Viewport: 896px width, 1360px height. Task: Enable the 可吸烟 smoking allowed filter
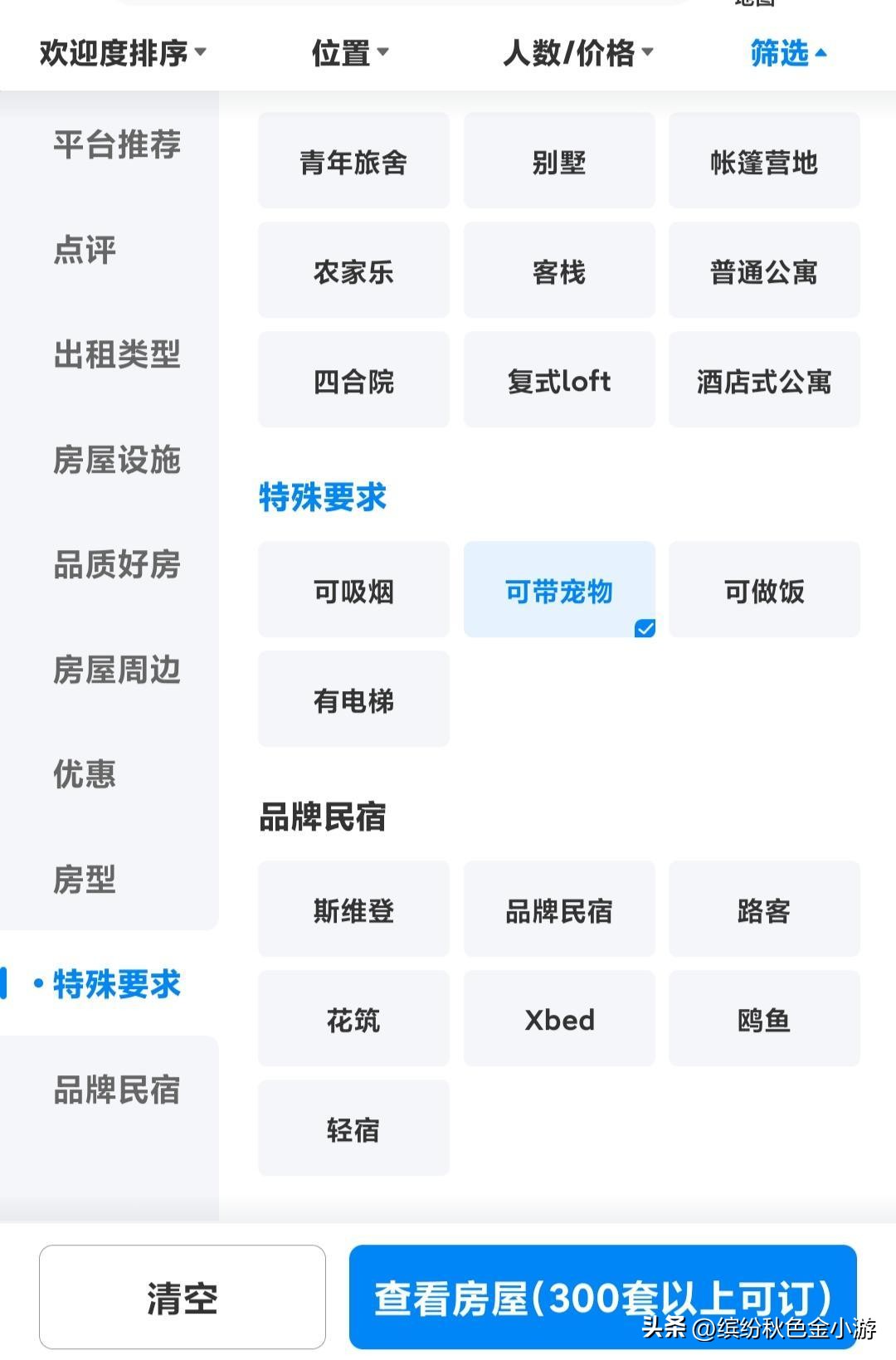[x=353, y=590]
